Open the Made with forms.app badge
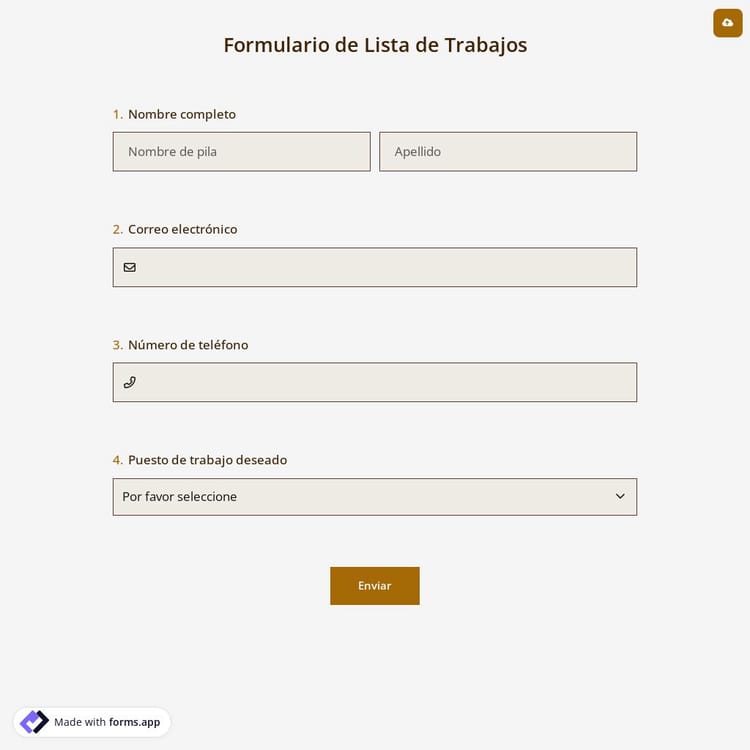The width and height of the screenshot is (750, 750). (x=92, y=722)
